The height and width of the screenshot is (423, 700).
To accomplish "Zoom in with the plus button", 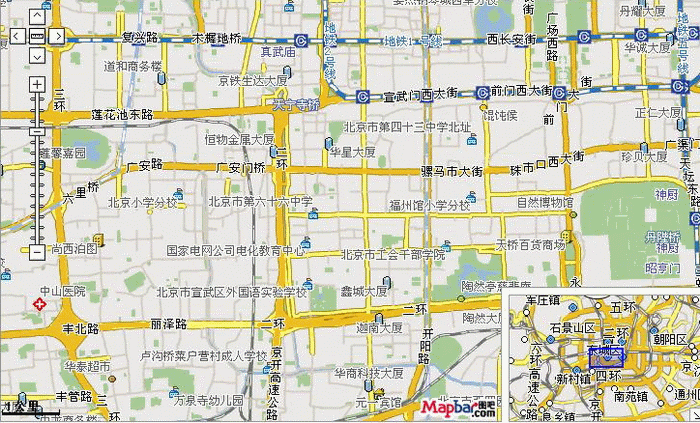I will [37, 84].
